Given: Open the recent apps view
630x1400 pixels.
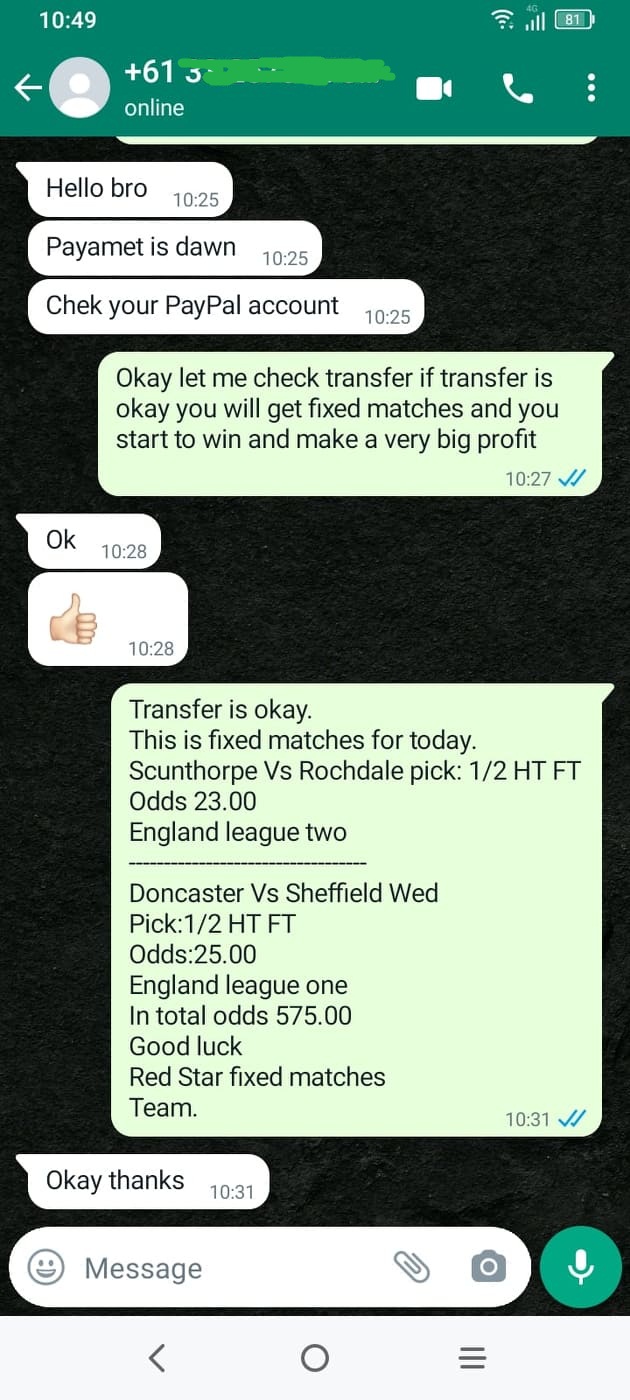Looking at the screenshot, I should 472,1357.
